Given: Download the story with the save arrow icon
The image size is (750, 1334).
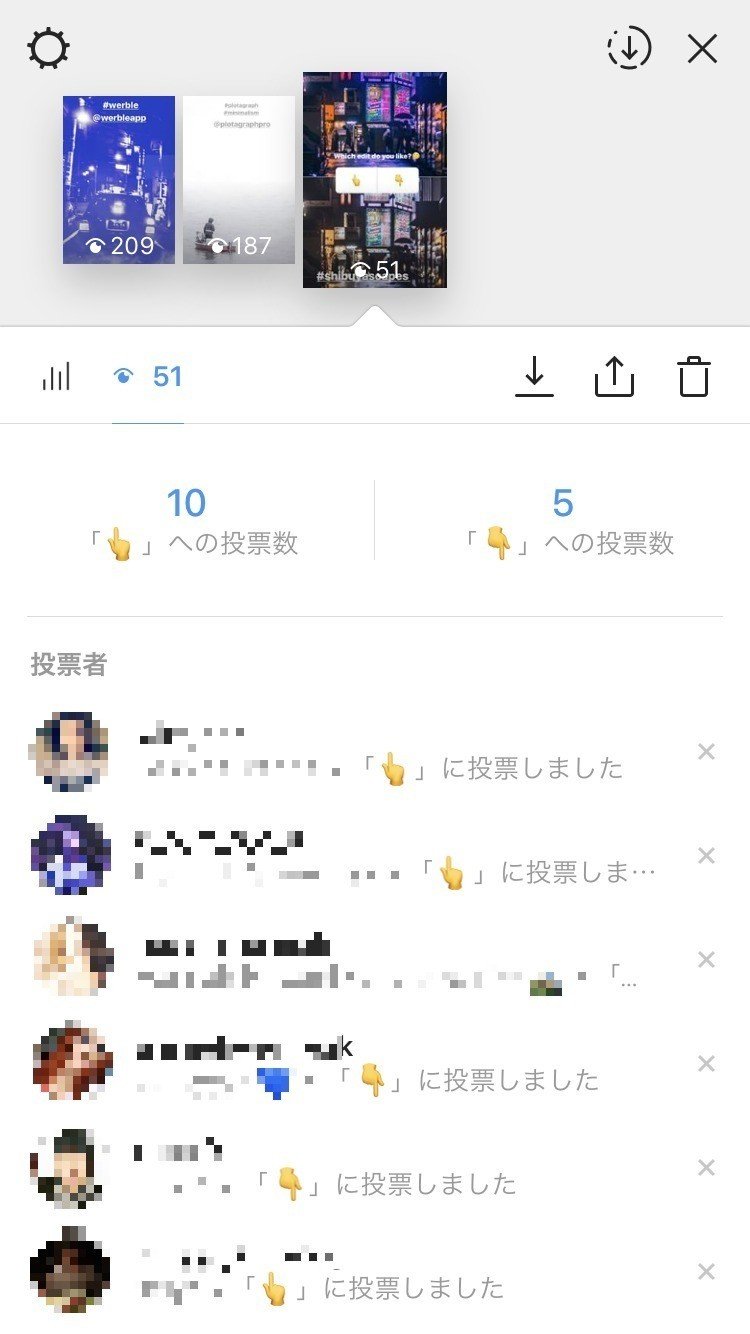Looking at the screenshot, I should [x=536, y=377].
